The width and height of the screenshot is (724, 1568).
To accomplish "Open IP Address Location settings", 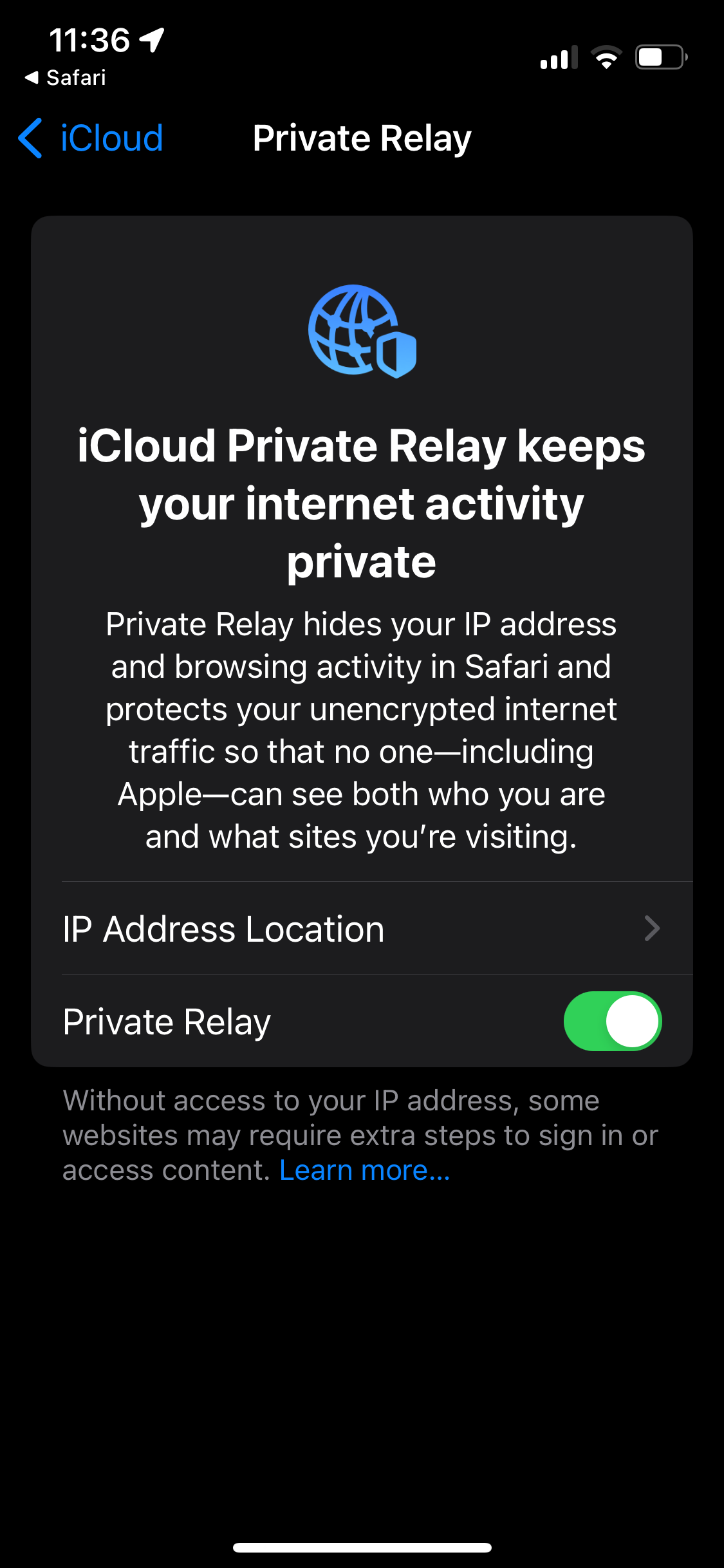I will point(362,929).
